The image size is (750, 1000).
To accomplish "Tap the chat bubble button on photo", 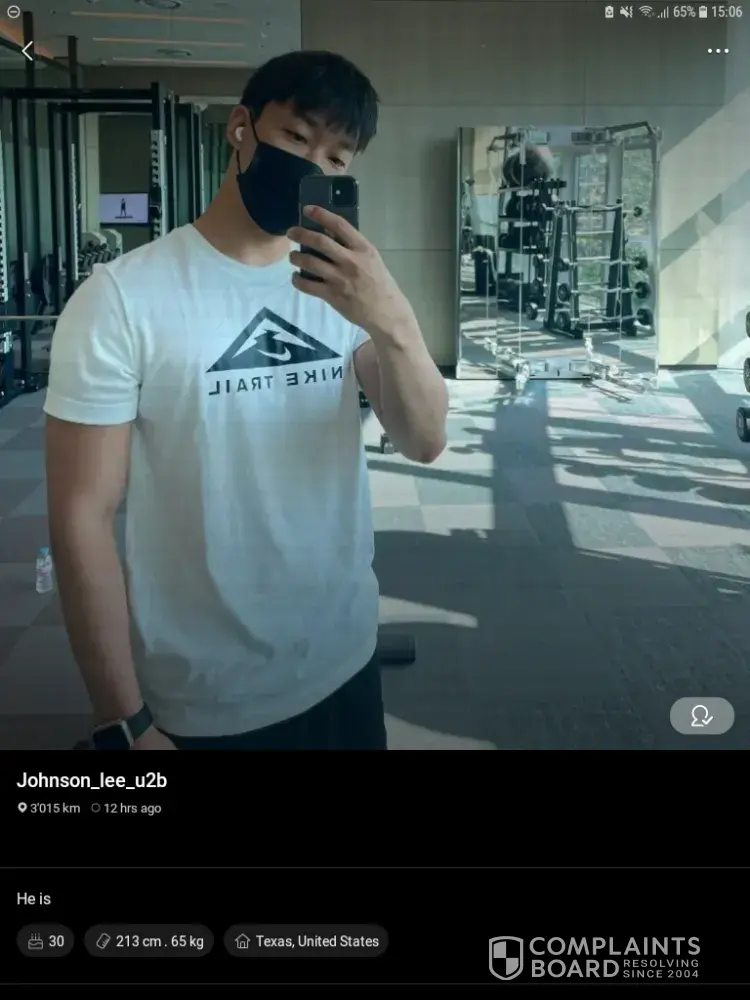I will coord(701,716).
